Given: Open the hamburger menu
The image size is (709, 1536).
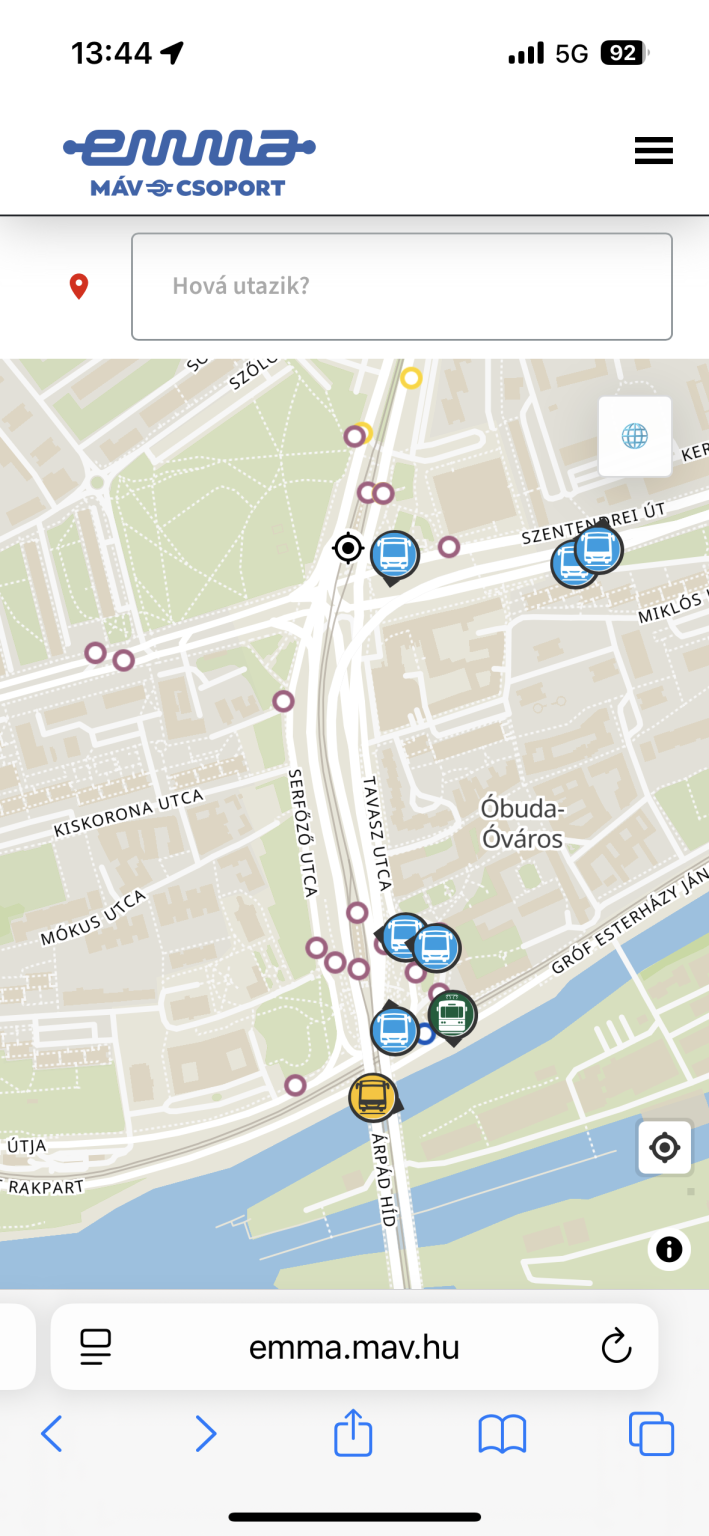Looking at the screenshot, I should tap(653, 151).
